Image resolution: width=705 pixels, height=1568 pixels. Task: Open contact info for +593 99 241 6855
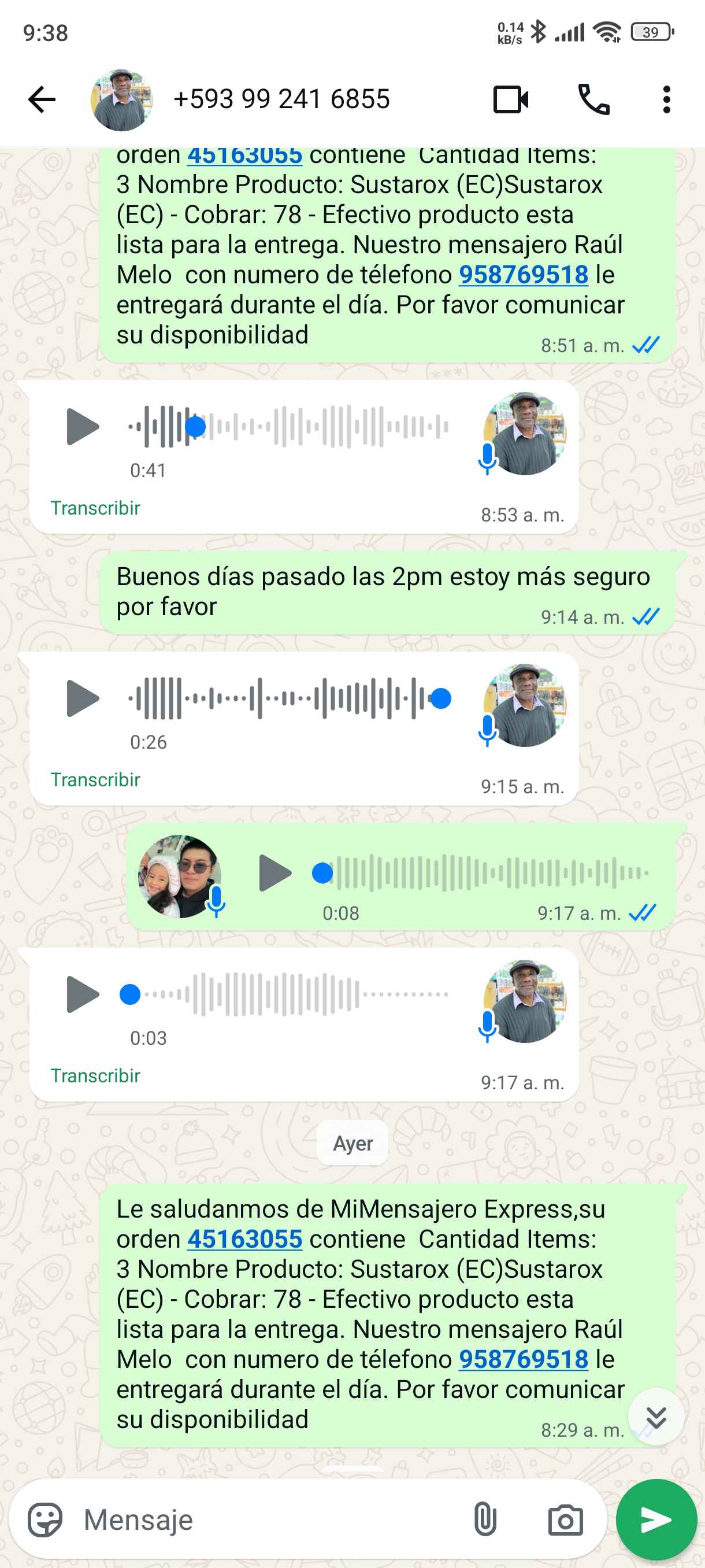[281, 99]
